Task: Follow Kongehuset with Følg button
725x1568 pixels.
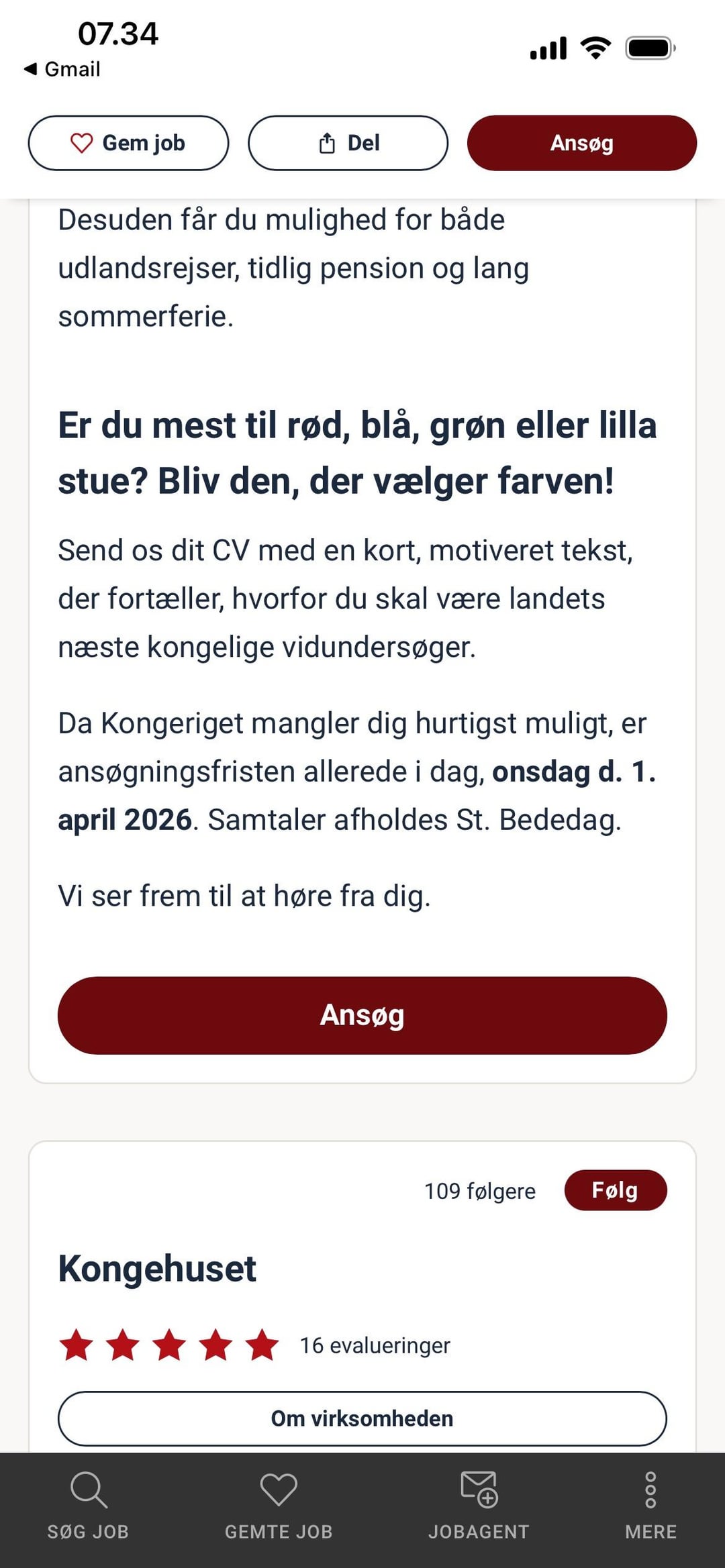Action: click(615, 1190)
